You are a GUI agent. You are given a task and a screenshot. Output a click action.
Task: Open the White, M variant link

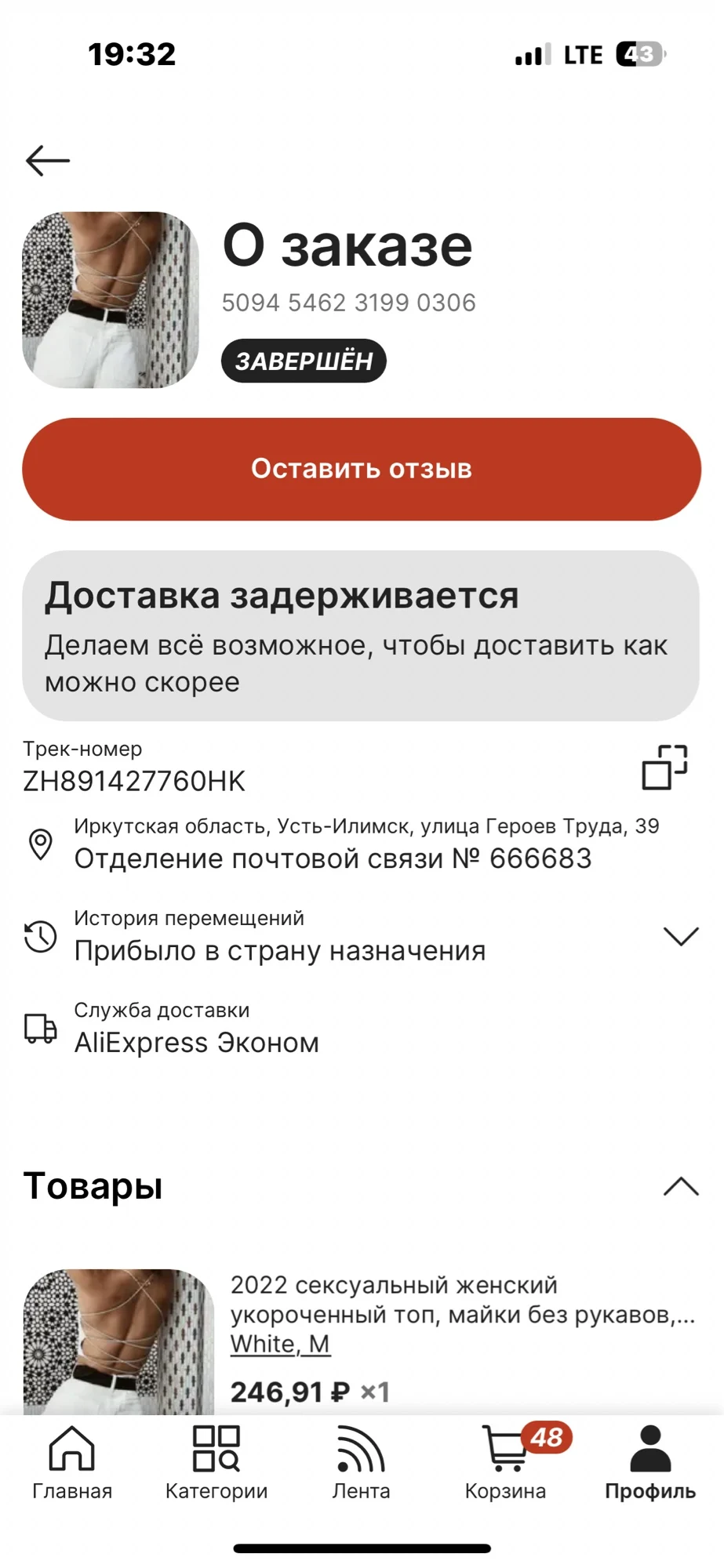click(280, 1344)
